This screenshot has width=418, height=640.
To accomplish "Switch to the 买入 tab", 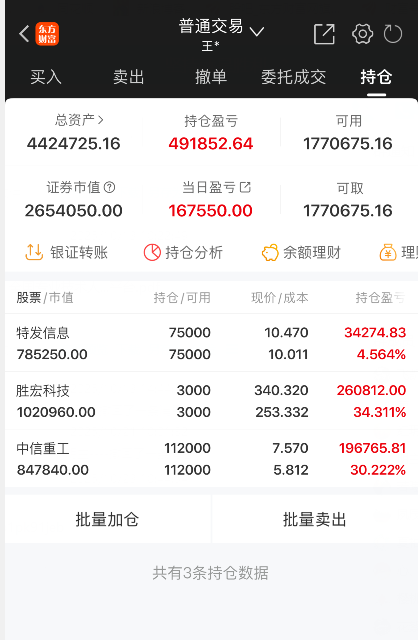I will click(46, 77).
